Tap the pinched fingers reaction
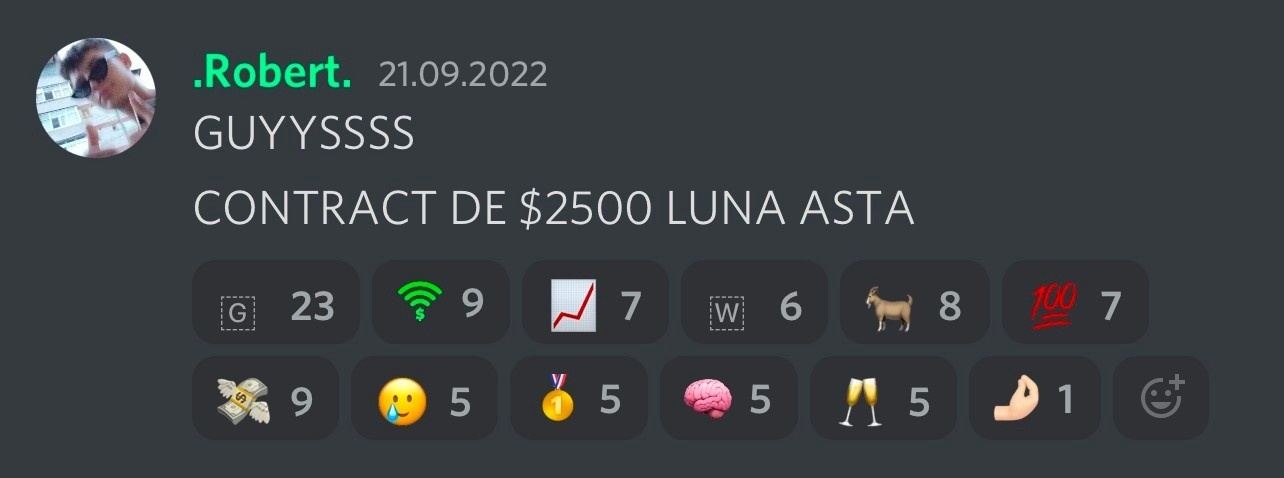 click(x=1035, y=399)
